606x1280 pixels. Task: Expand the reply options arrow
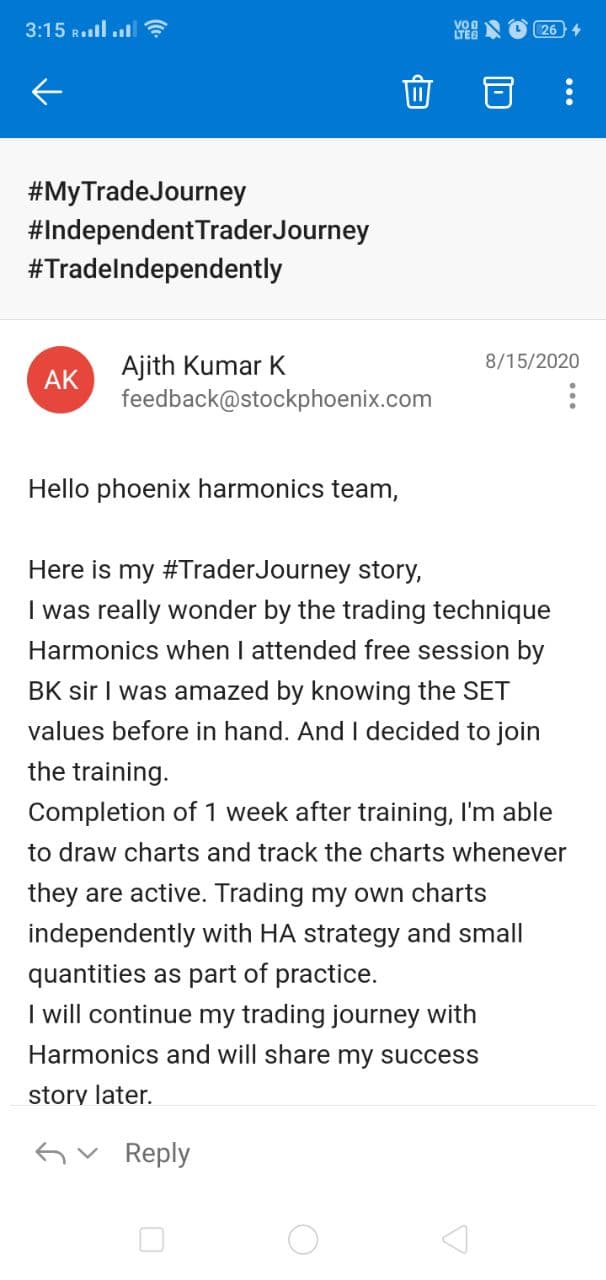[87, 1153]
